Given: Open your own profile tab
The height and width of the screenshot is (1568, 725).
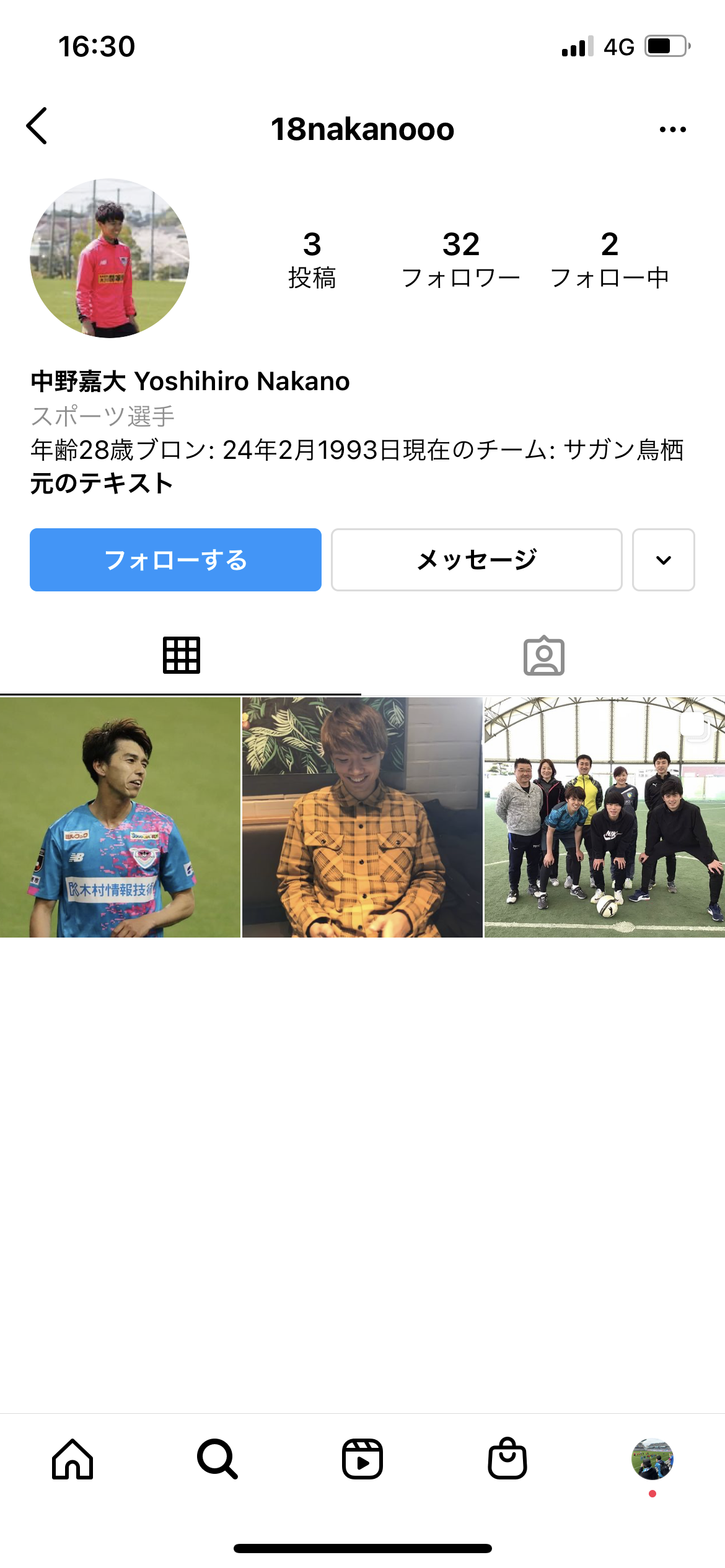Looking at the screenshot, I should pos(652,1459).
